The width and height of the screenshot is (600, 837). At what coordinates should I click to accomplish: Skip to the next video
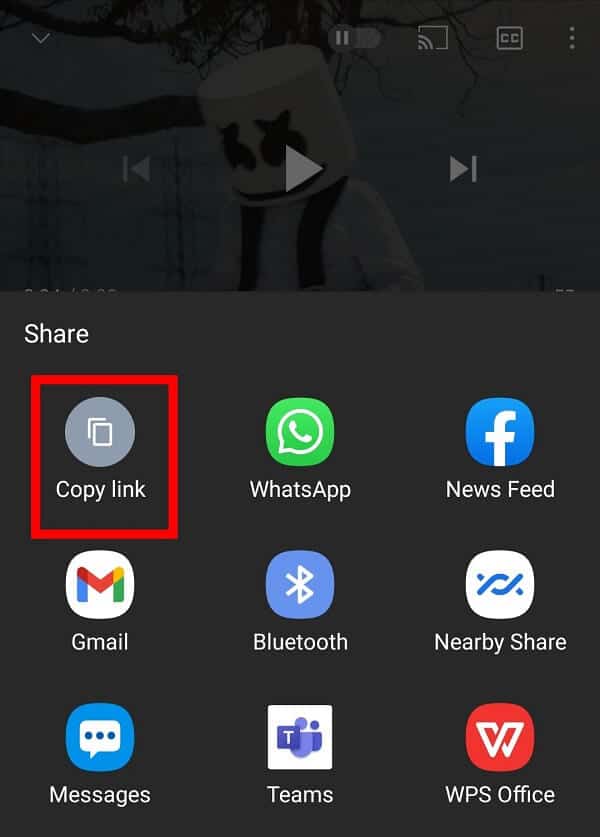[x=462, y=168]
